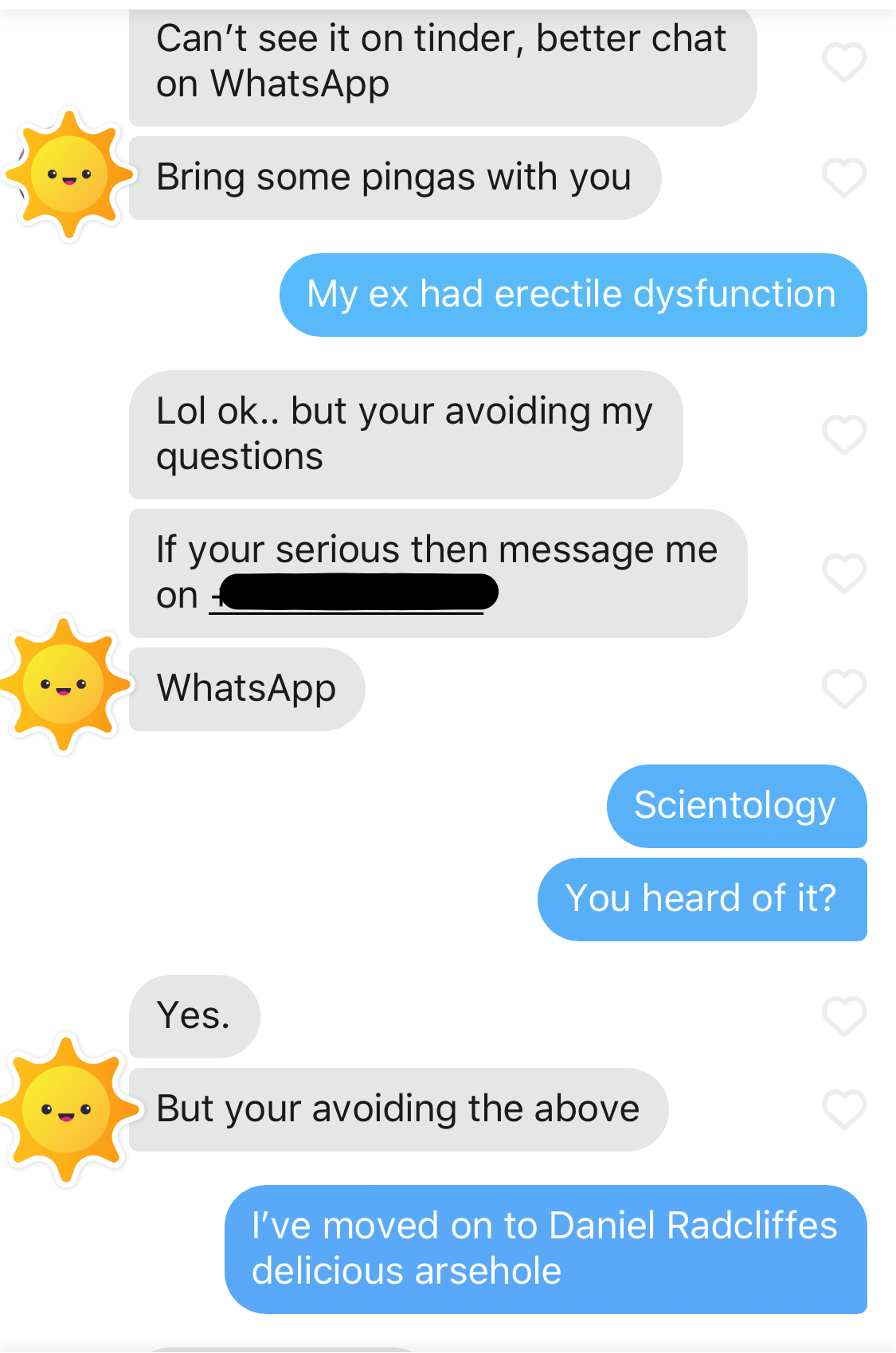This screenshot has height=1353, width=896.
Task: Heart the "Lol ok.. but your avoiding" message
Action: tap(843, 435)
